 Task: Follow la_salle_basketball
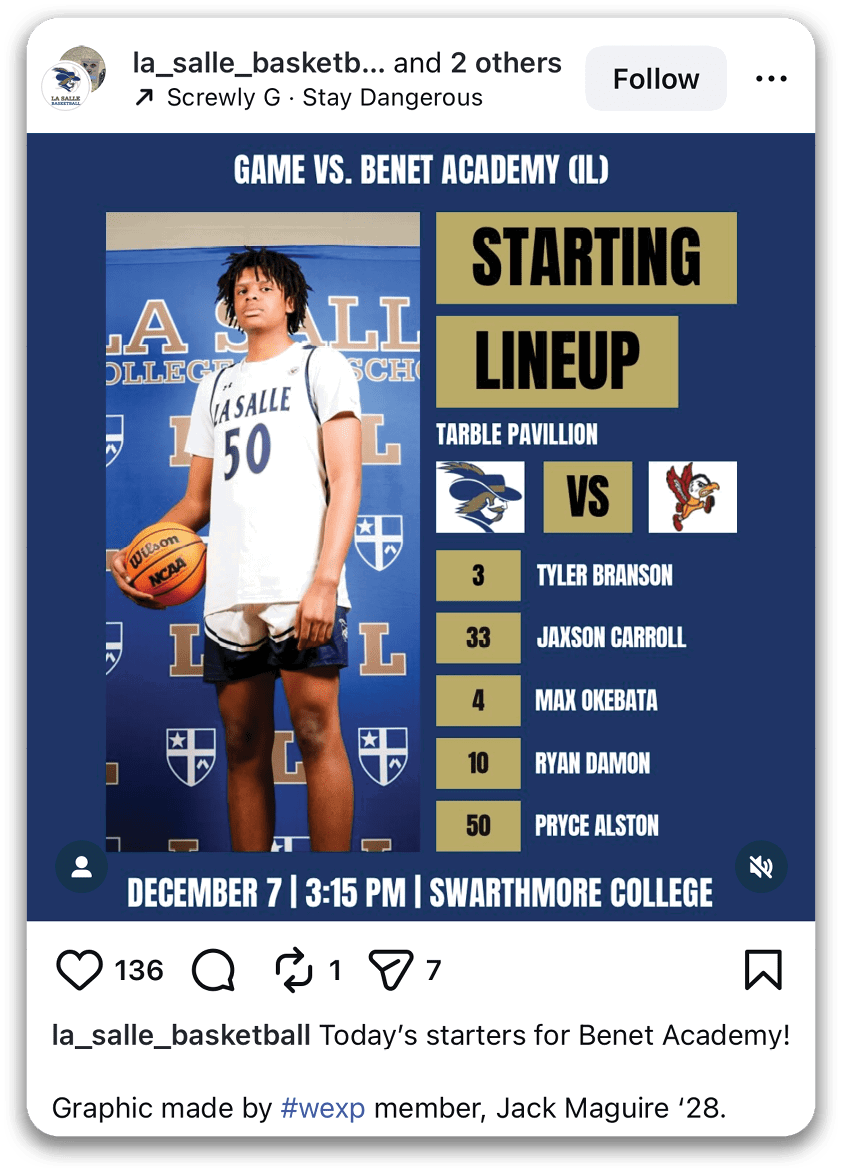(x=655, y=79)
